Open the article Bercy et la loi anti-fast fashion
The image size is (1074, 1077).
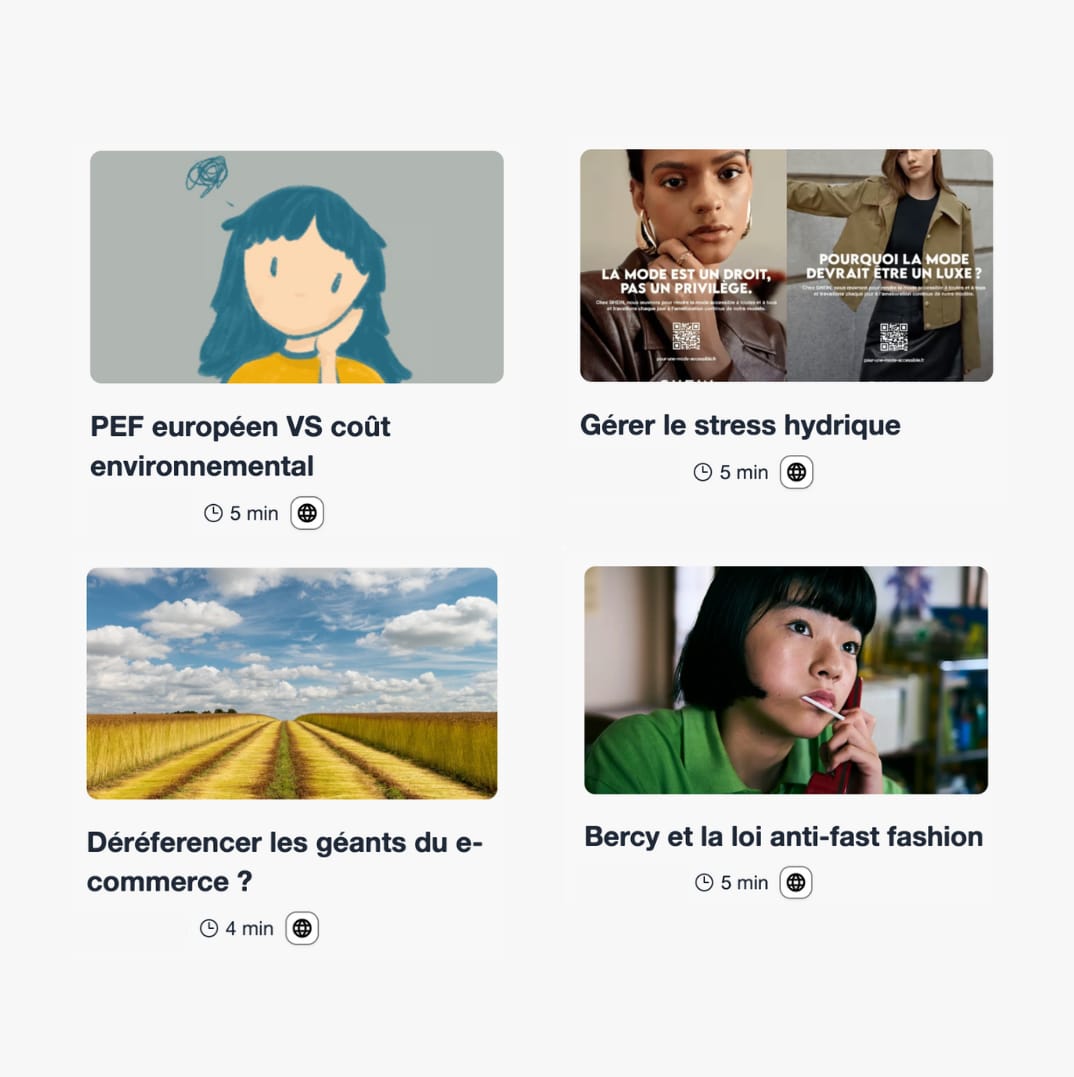coord(783,836)
